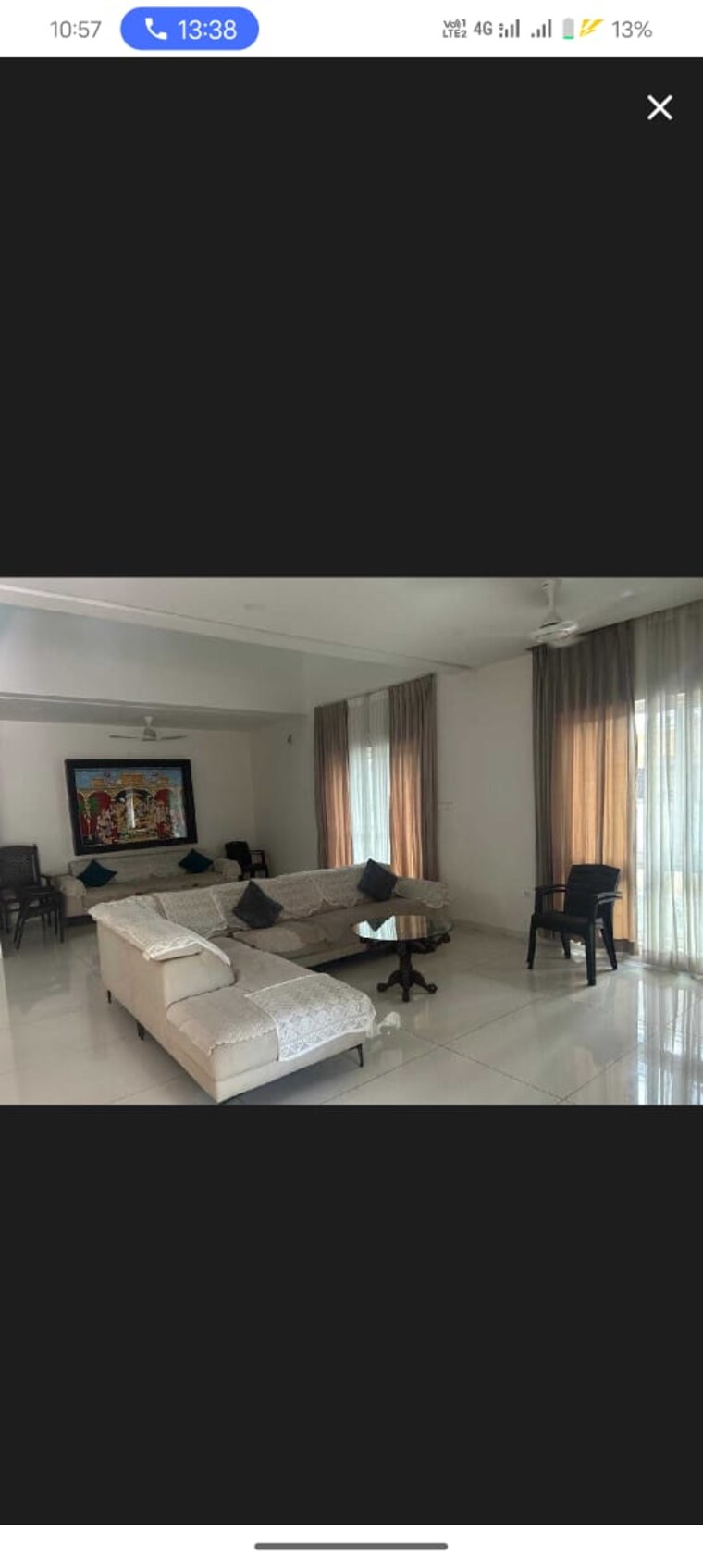Return to the ongoing call timer pill
This screenshot has width=703, height=1568.
point(190,30)
